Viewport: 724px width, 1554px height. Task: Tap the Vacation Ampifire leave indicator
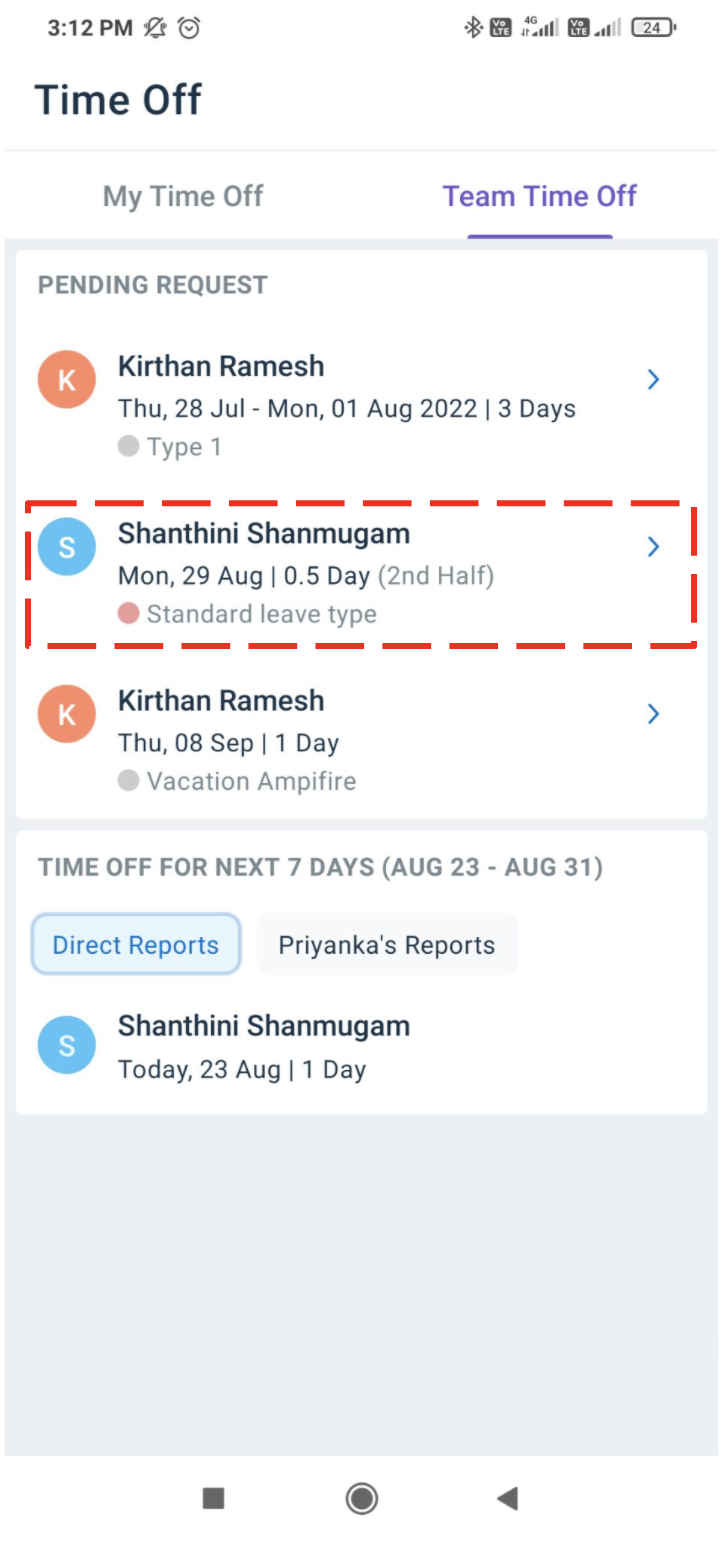click(x=128, y=781)
